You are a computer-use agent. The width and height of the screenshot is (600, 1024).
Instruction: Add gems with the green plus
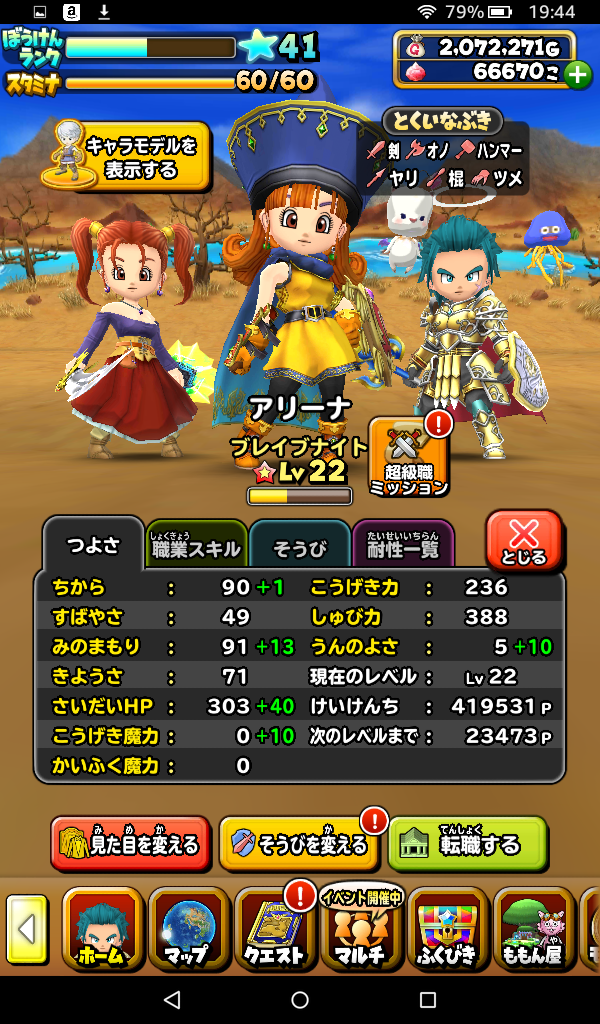577,74
